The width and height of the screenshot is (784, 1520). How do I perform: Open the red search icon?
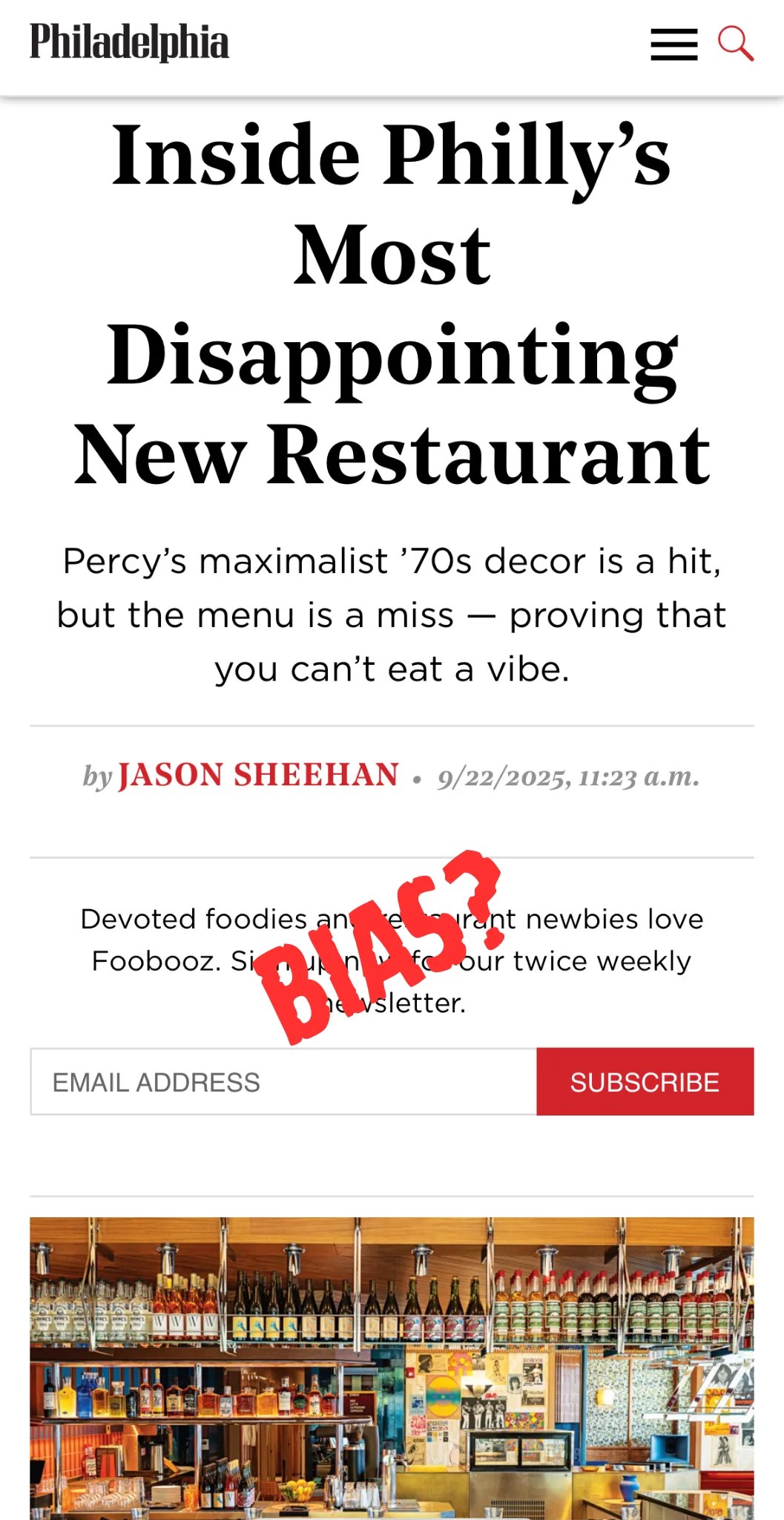coord(735,43)
